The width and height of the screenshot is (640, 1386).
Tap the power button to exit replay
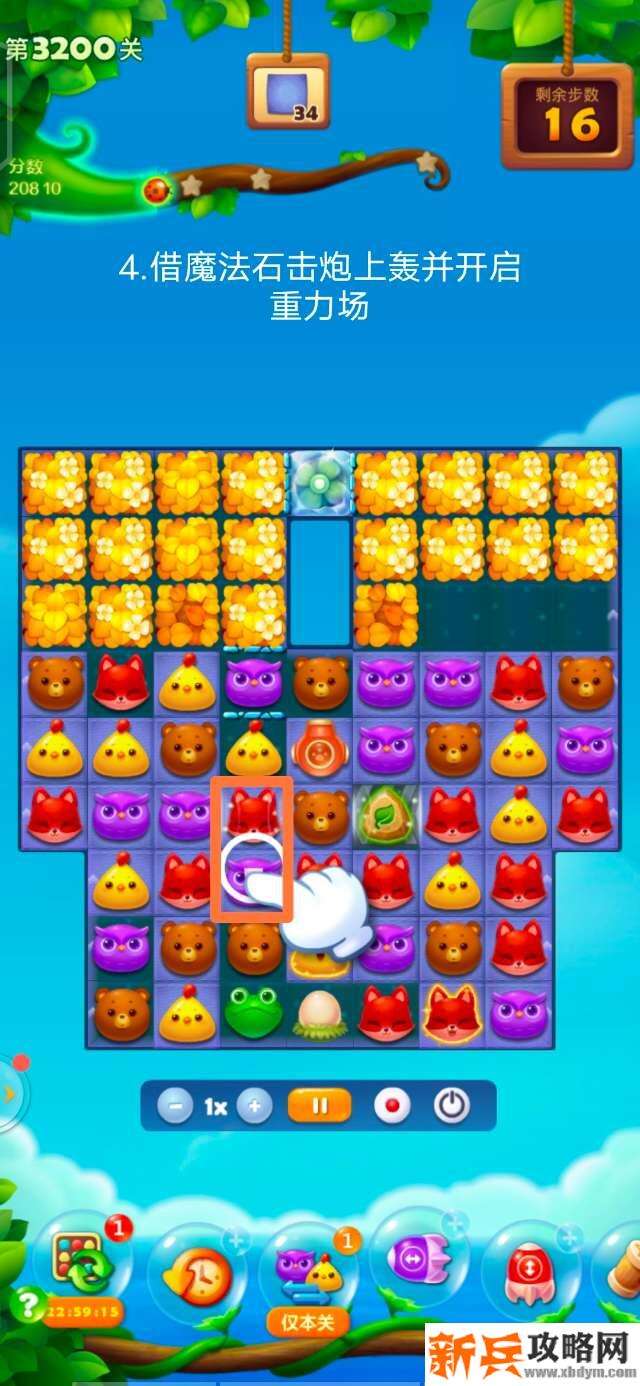(x=452, y=1107)
